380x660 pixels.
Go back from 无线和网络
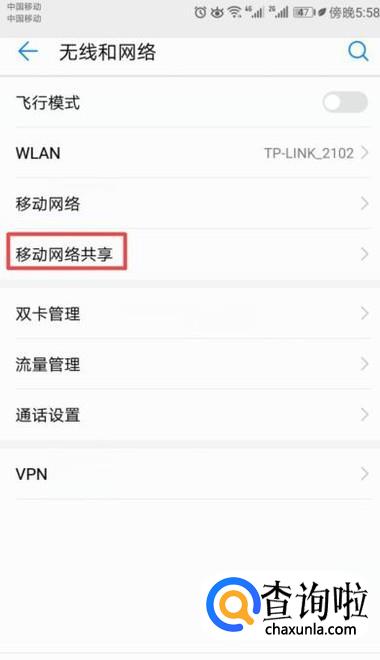pyautogui.click(x=28, y=52)
